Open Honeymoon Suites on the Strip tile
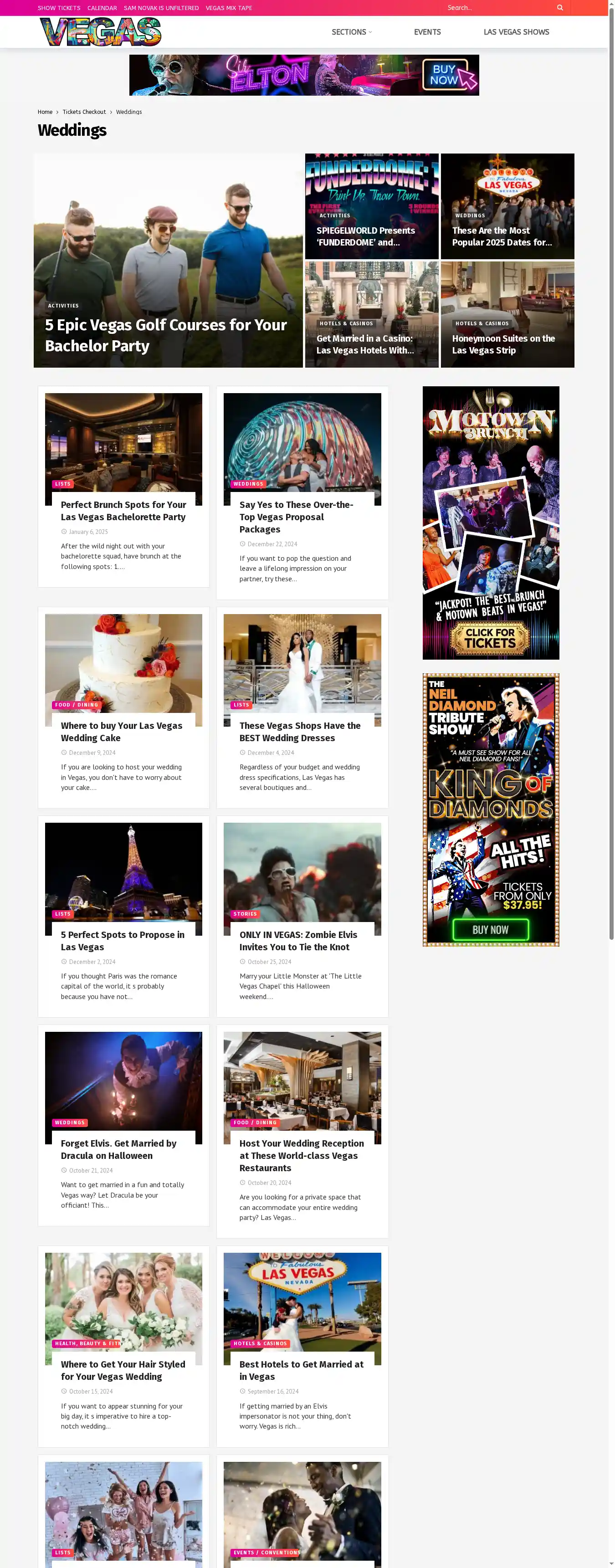The height and width of the screenshot is (1568, 615). click(503, 344)
